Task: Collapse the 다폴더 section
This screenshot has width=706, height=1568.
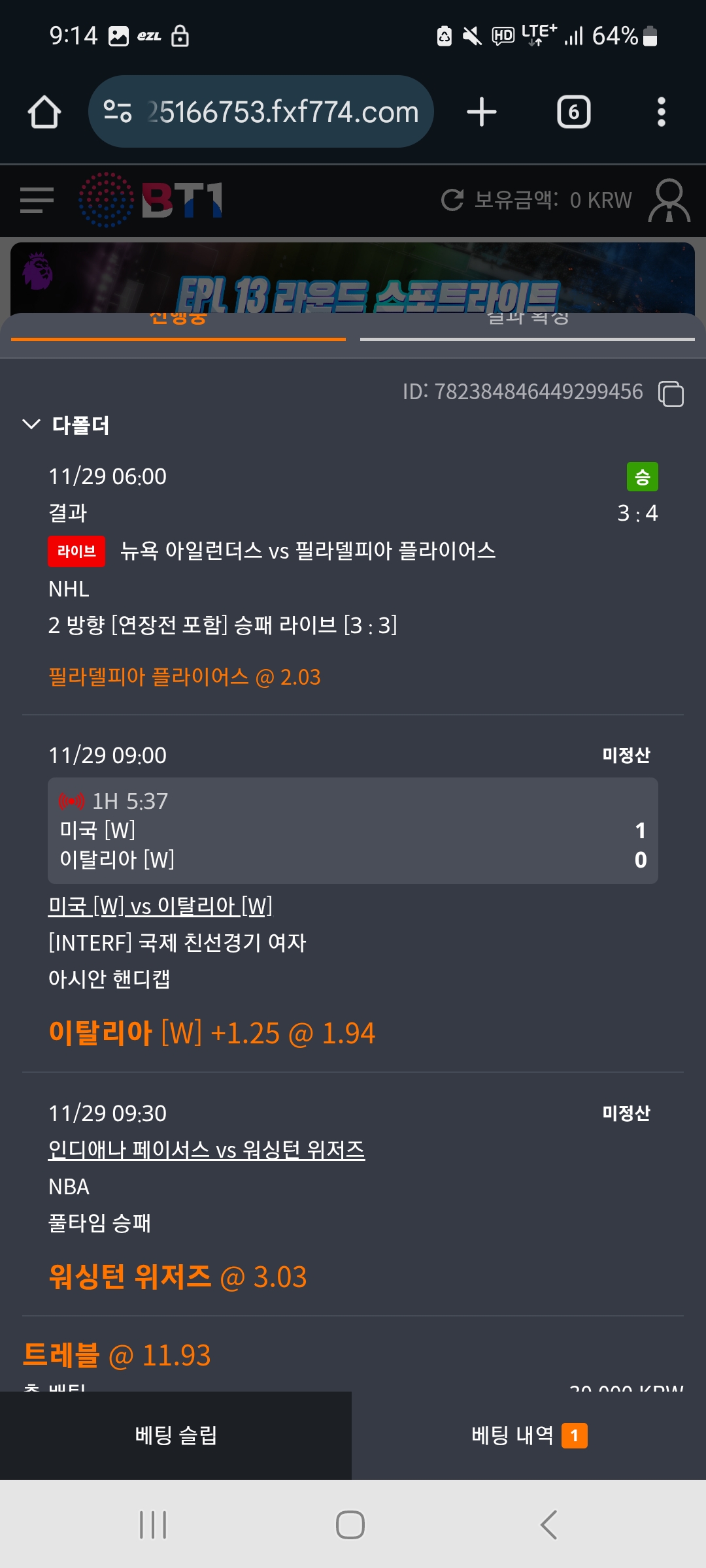Action: 31,425
